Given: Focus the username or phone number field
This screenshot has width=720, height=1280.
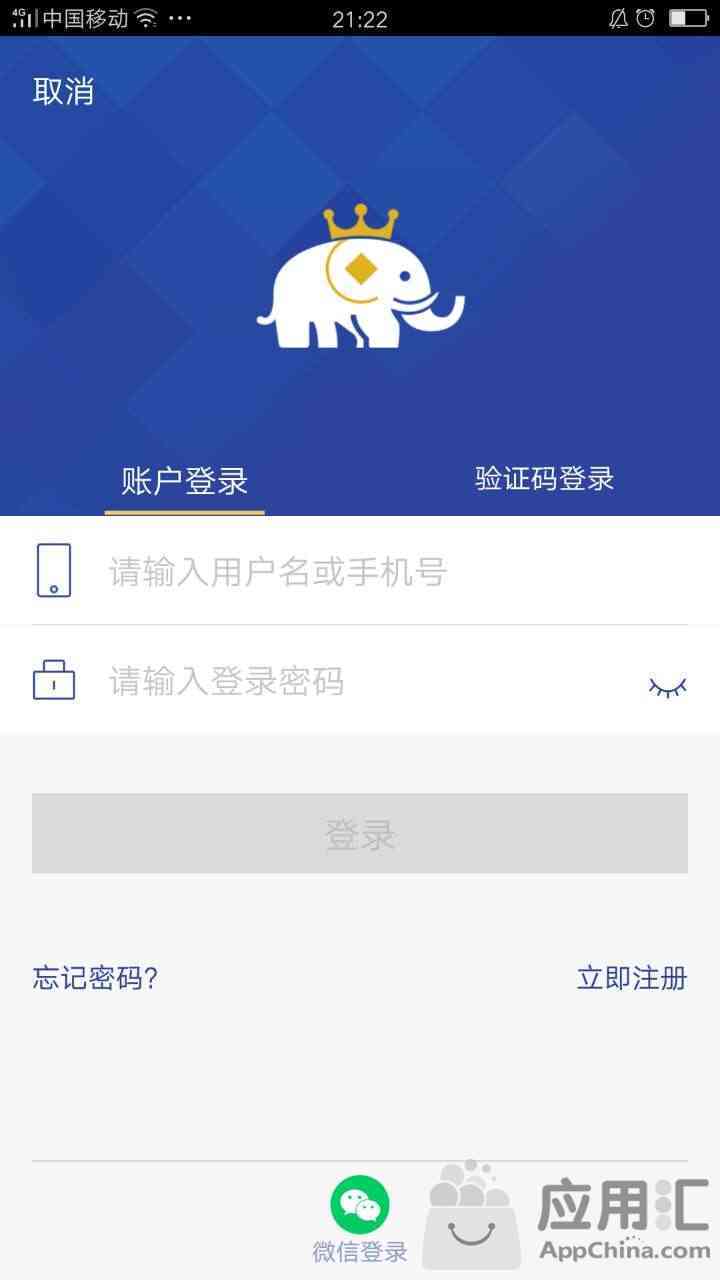Looking at the screenshot, I should pos(360,571).
